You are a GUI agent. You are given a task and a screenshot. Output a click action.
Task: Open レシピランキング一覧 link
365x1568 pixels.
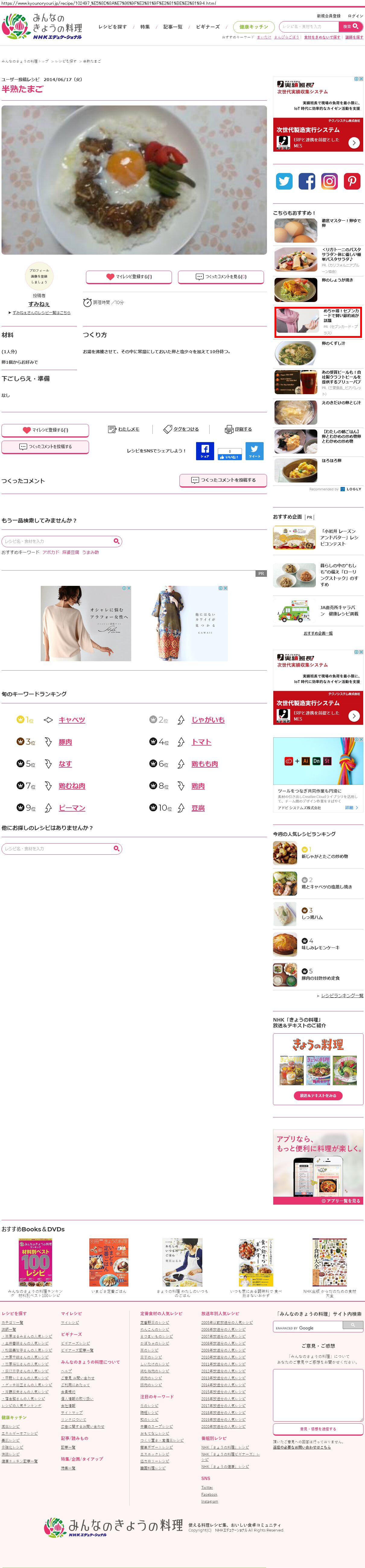coord(342,995)
